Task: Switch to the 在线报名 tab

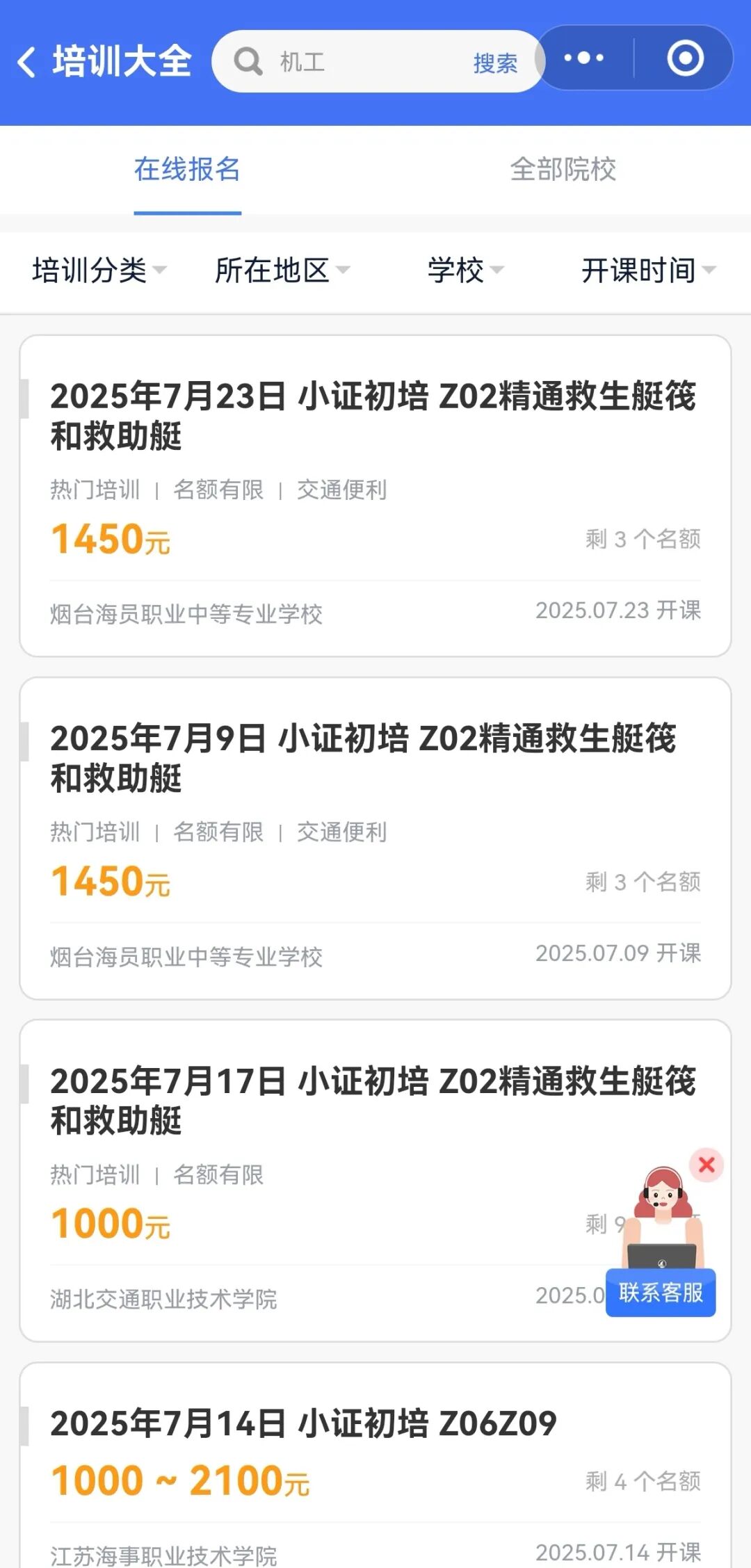Action: click(x=187, y=170)
